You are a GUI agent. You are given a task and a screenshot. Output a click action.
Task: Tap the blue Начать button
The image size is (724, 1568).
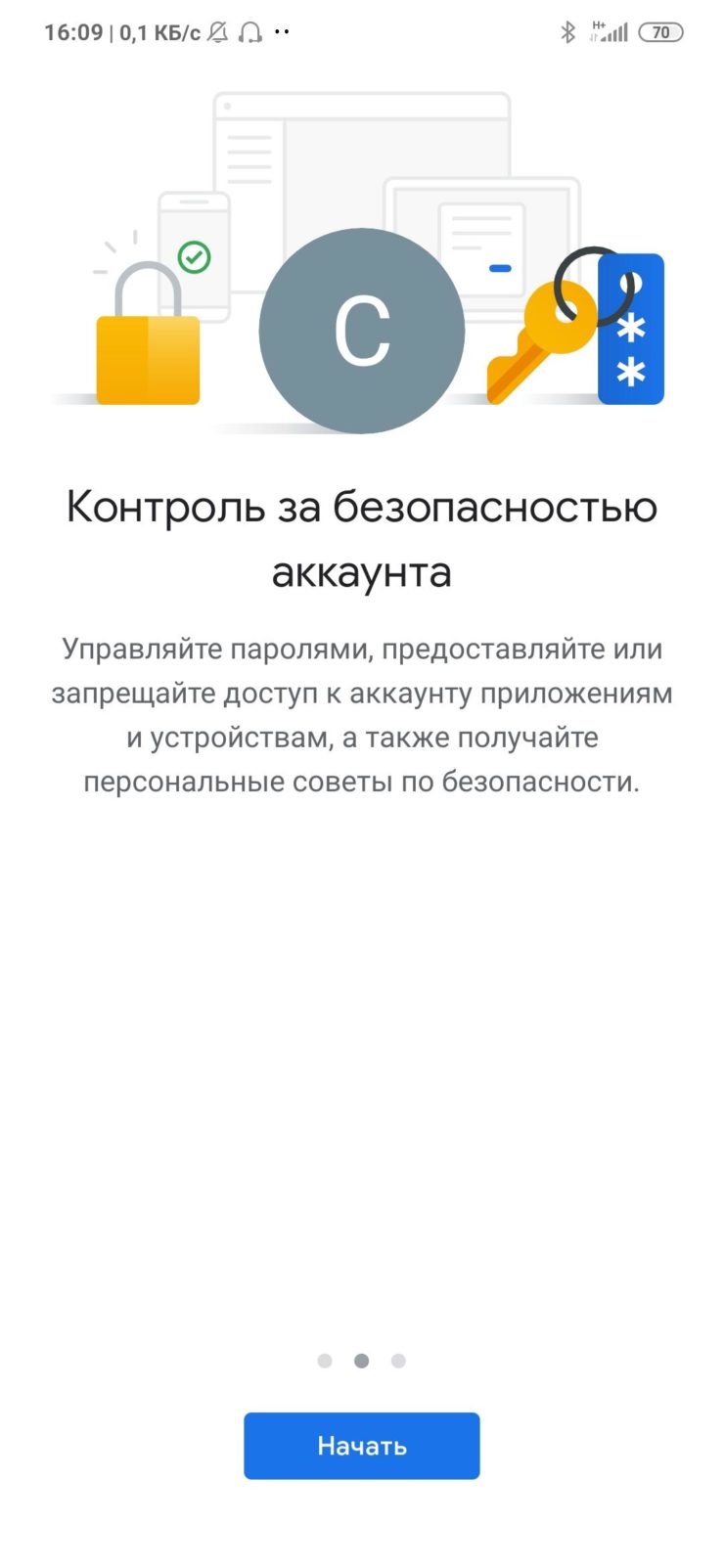click(x=361, y=1445)
